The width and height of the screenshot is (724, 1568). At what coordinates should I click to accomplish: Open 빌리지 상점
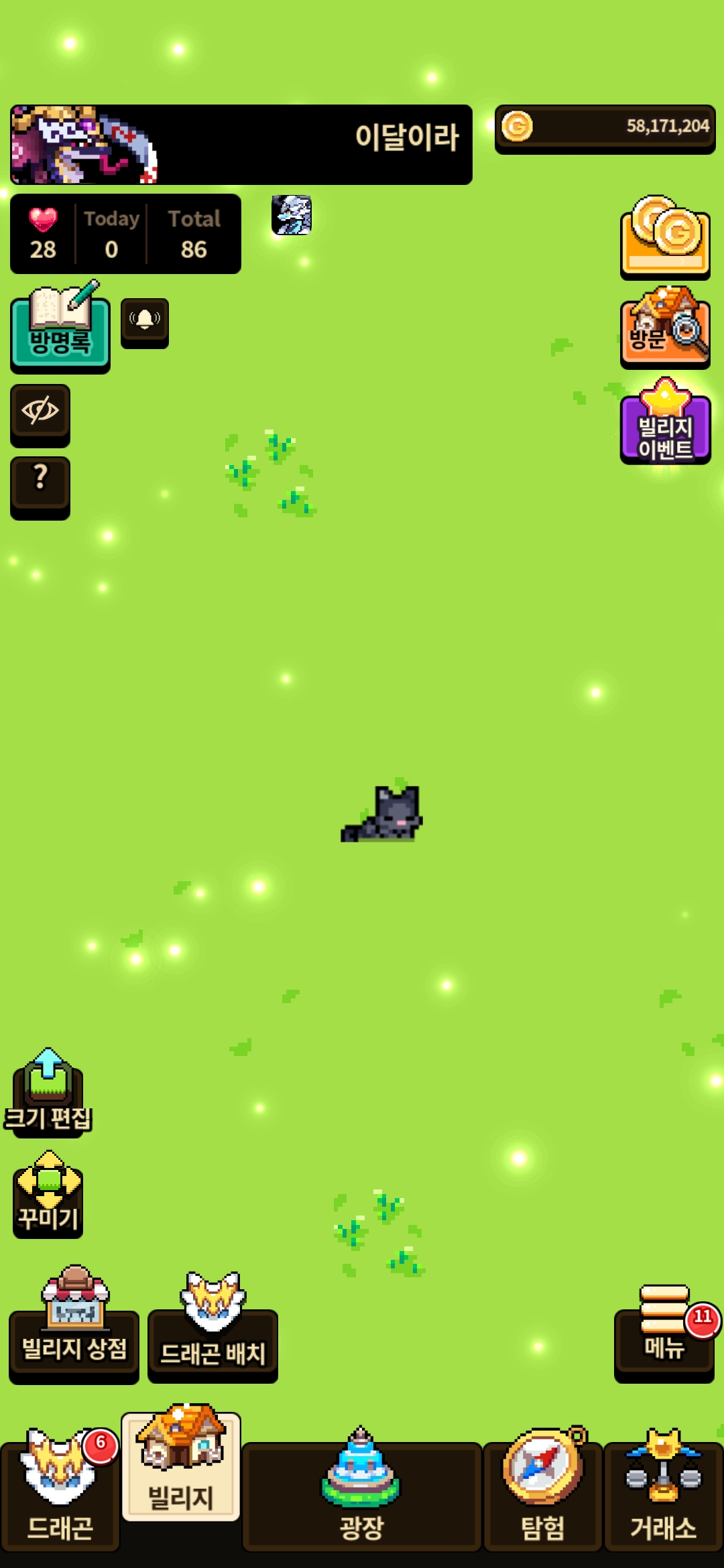[x=74, y=1325]
